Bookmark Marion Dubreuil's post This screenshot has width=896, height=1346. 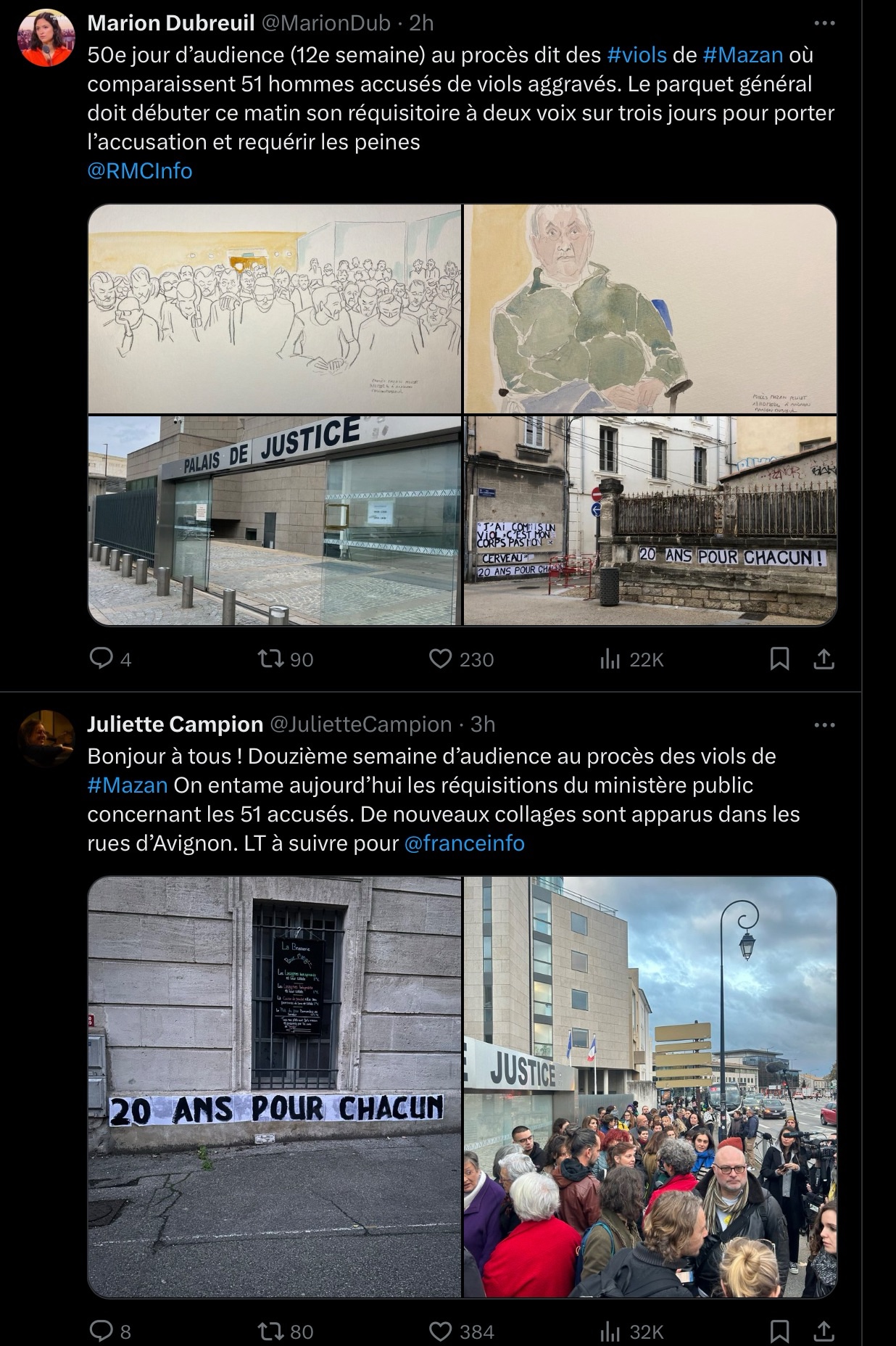pyautogui.click(x=779, y=658)
